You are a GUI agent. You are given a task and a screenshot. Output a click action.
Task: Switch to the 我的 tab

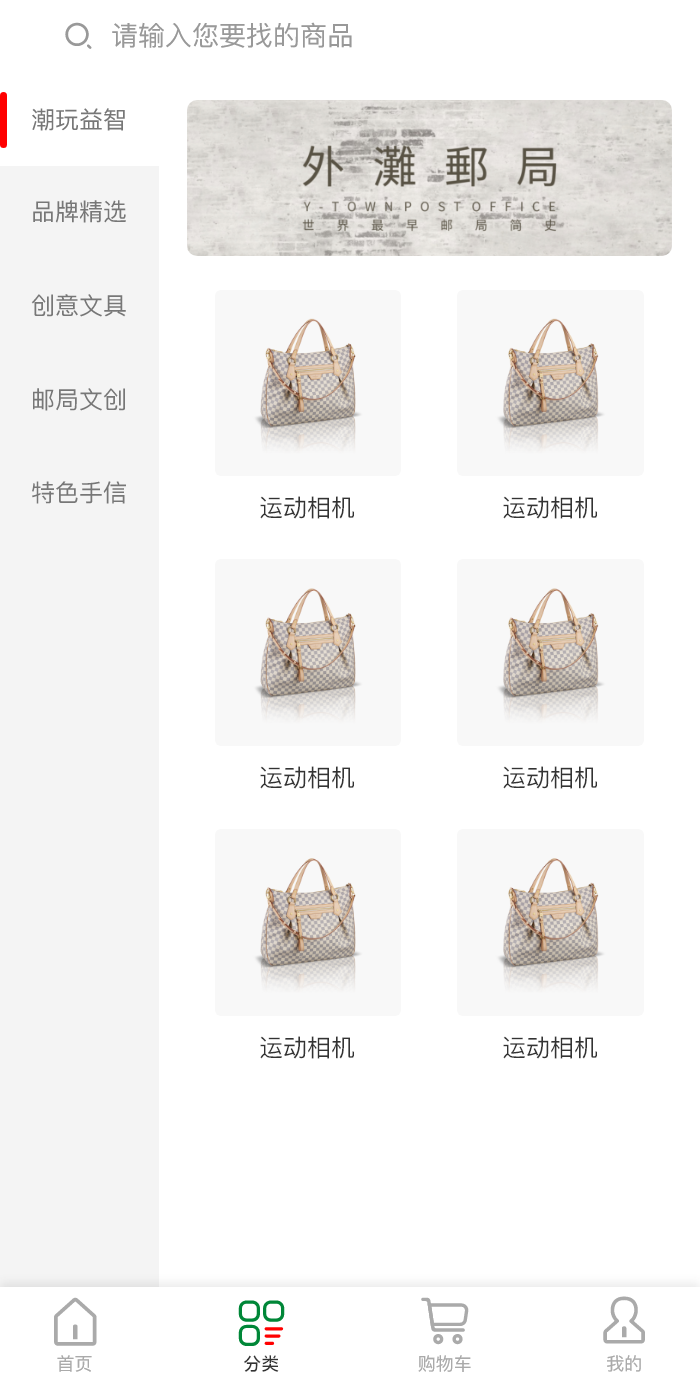(x=624, y=1335)
